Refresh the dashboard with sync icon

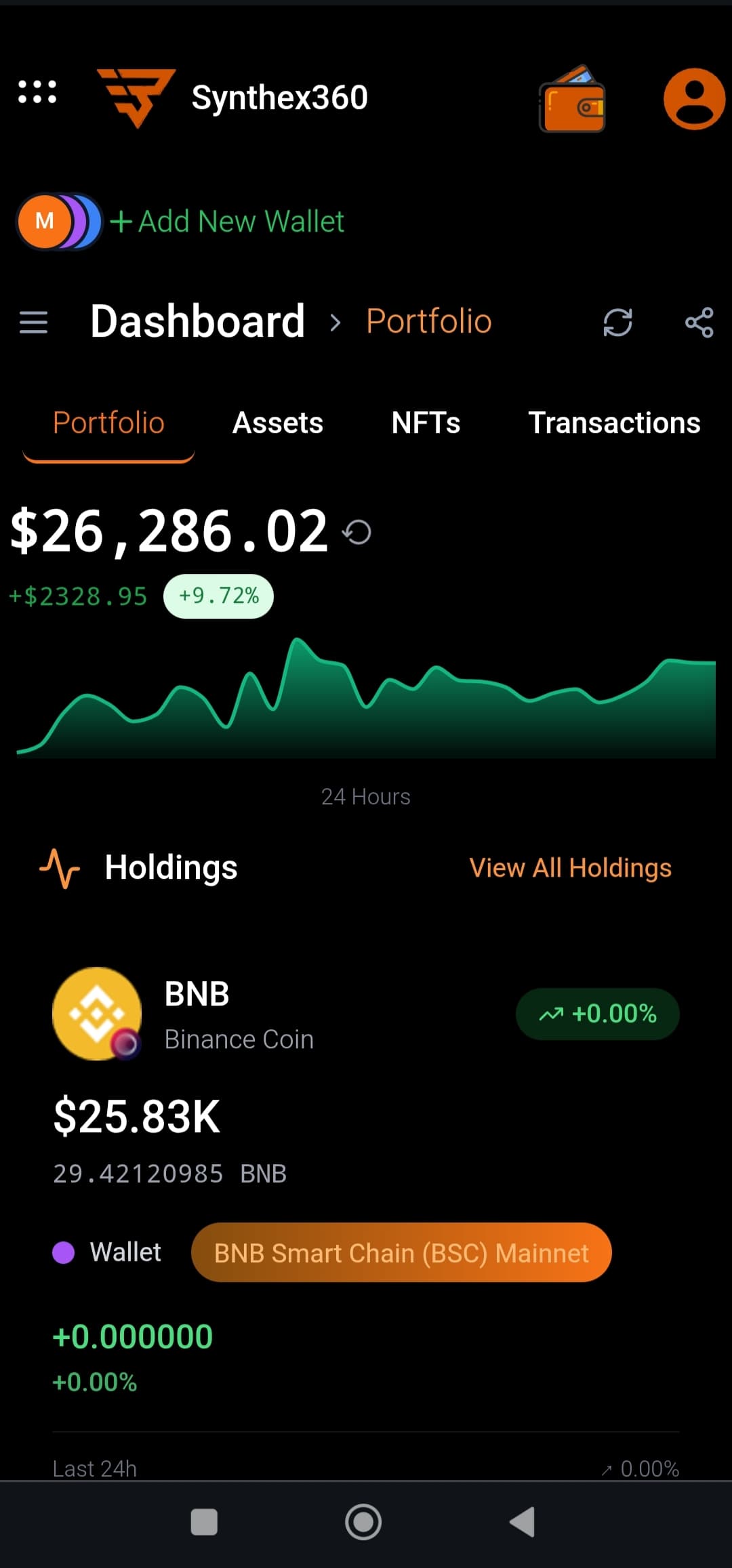point(617,322)
